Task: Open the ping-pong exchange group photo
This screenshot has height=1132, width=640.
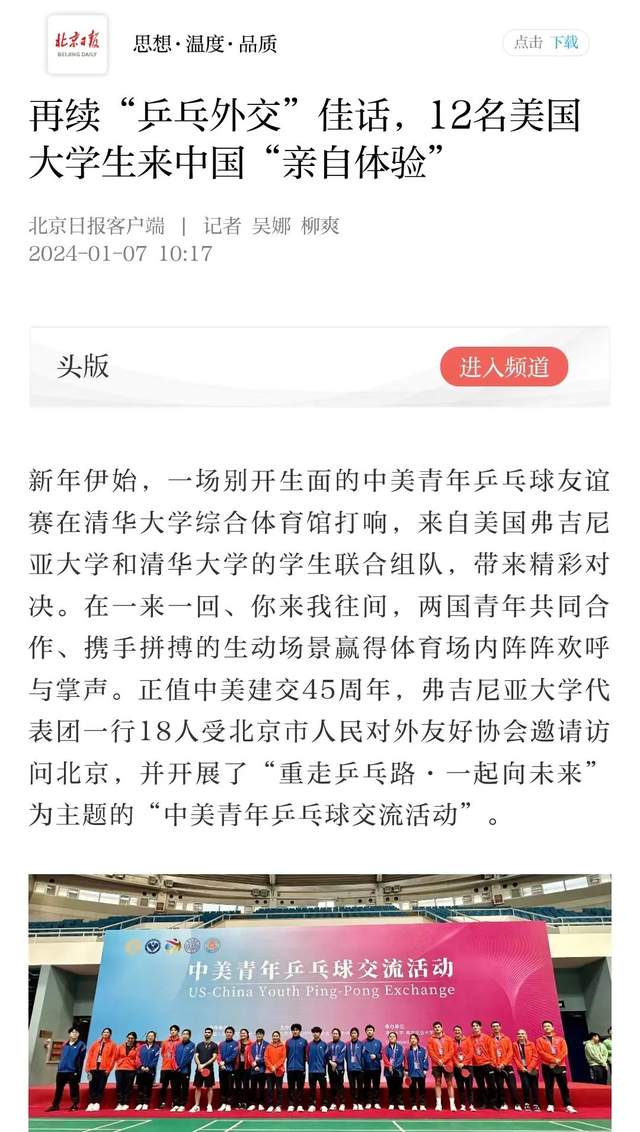Action: tap(319, 1000)
